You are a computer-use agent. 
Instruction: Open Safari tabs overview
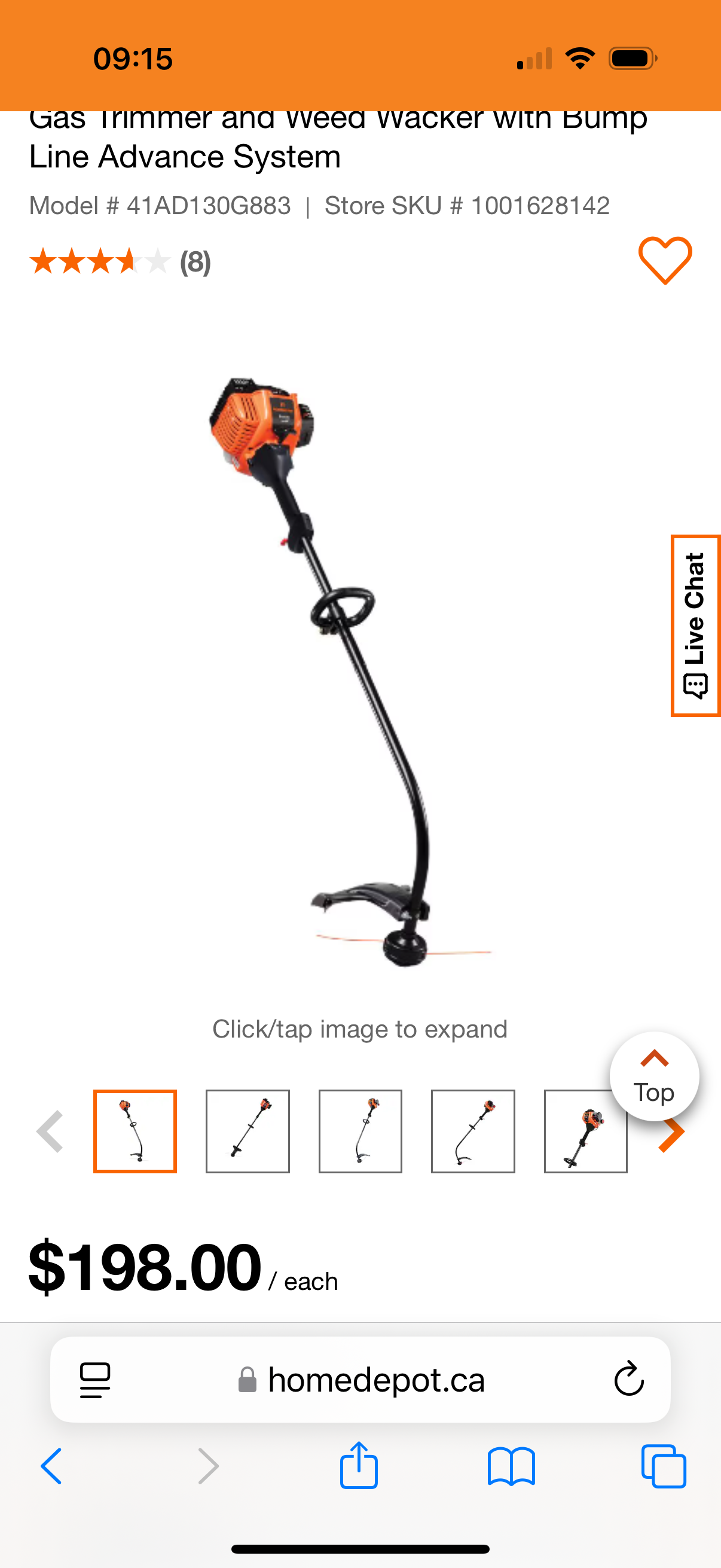pyautogui.click(x=663, y=1466)
